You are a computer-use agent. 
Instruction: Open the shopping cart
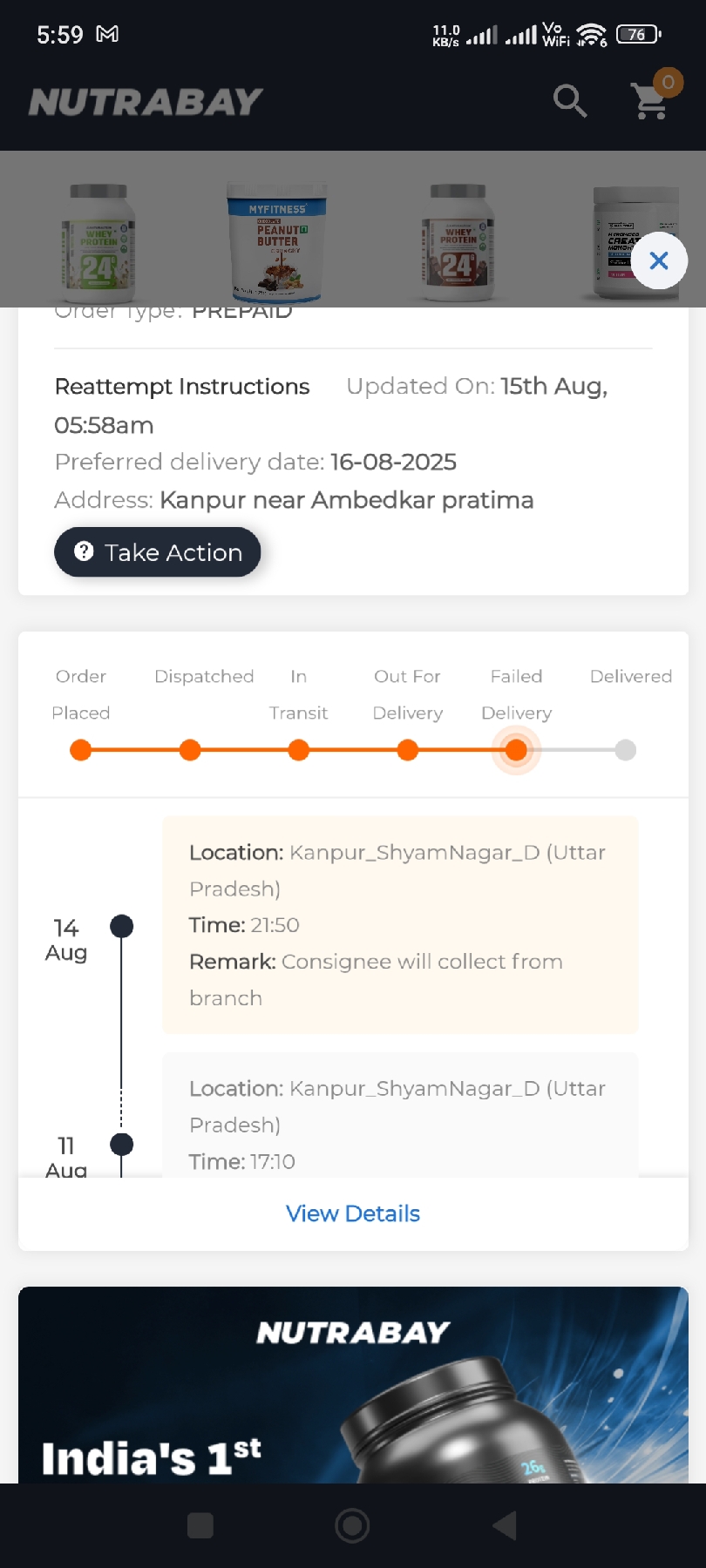[652, 101]
